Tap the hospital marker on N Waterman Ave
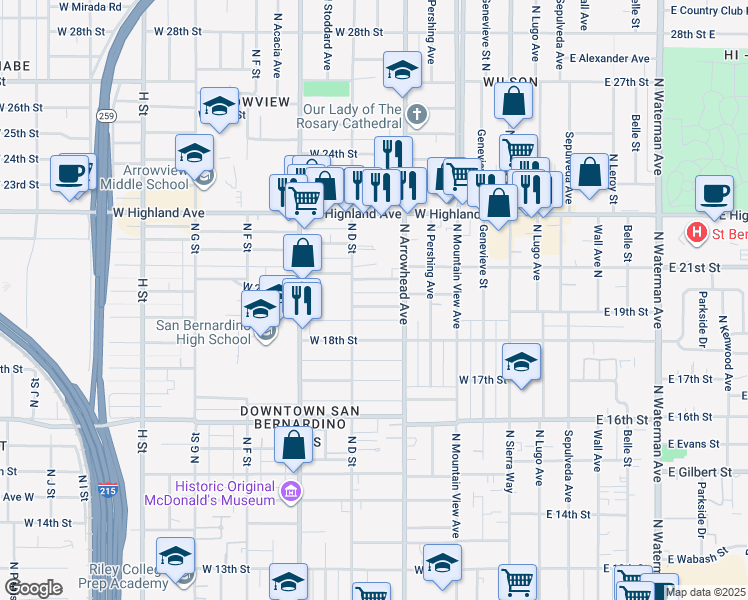This screenshot has width=748, height=600. click(x=697, y=235)
